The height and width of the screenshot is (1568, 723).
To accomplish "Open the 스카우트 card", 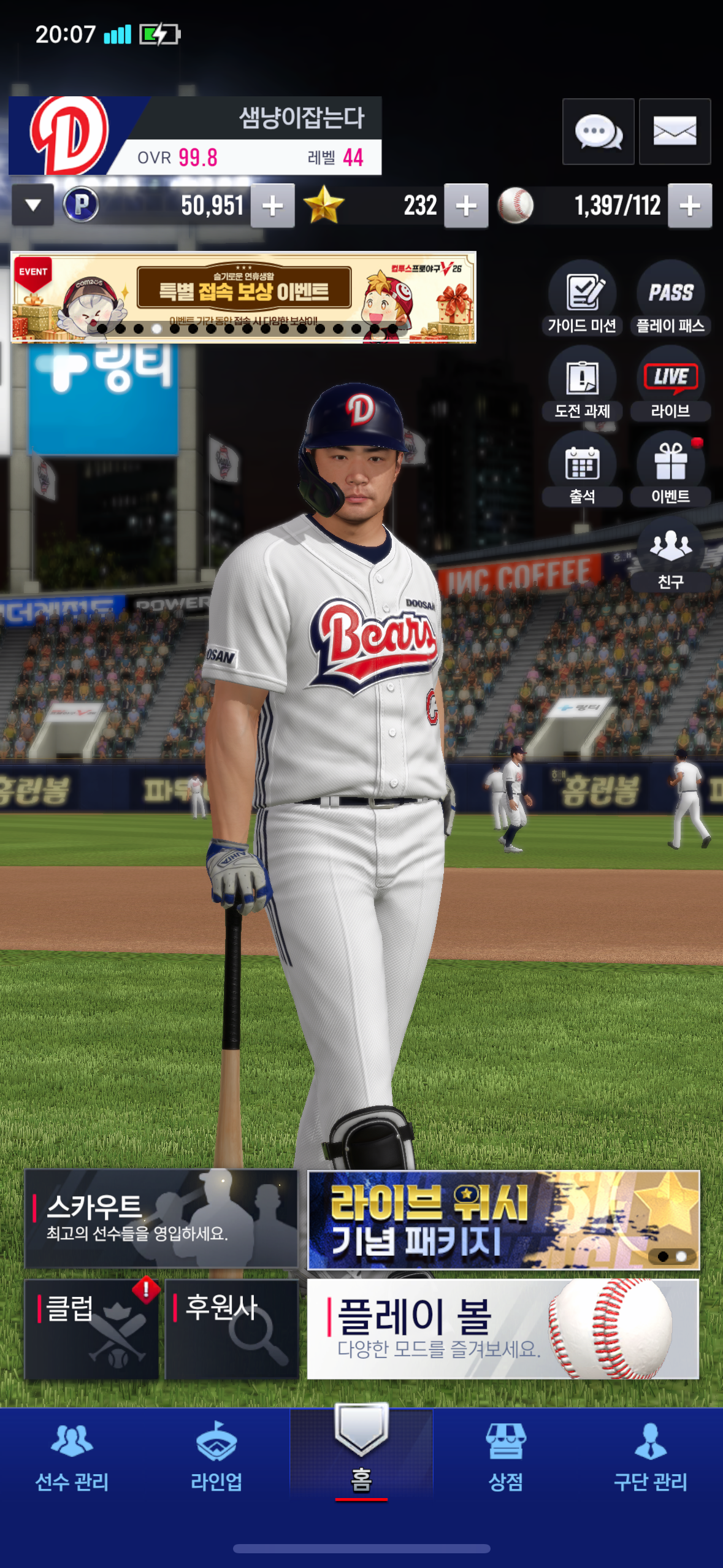I will pos(161,1218).
